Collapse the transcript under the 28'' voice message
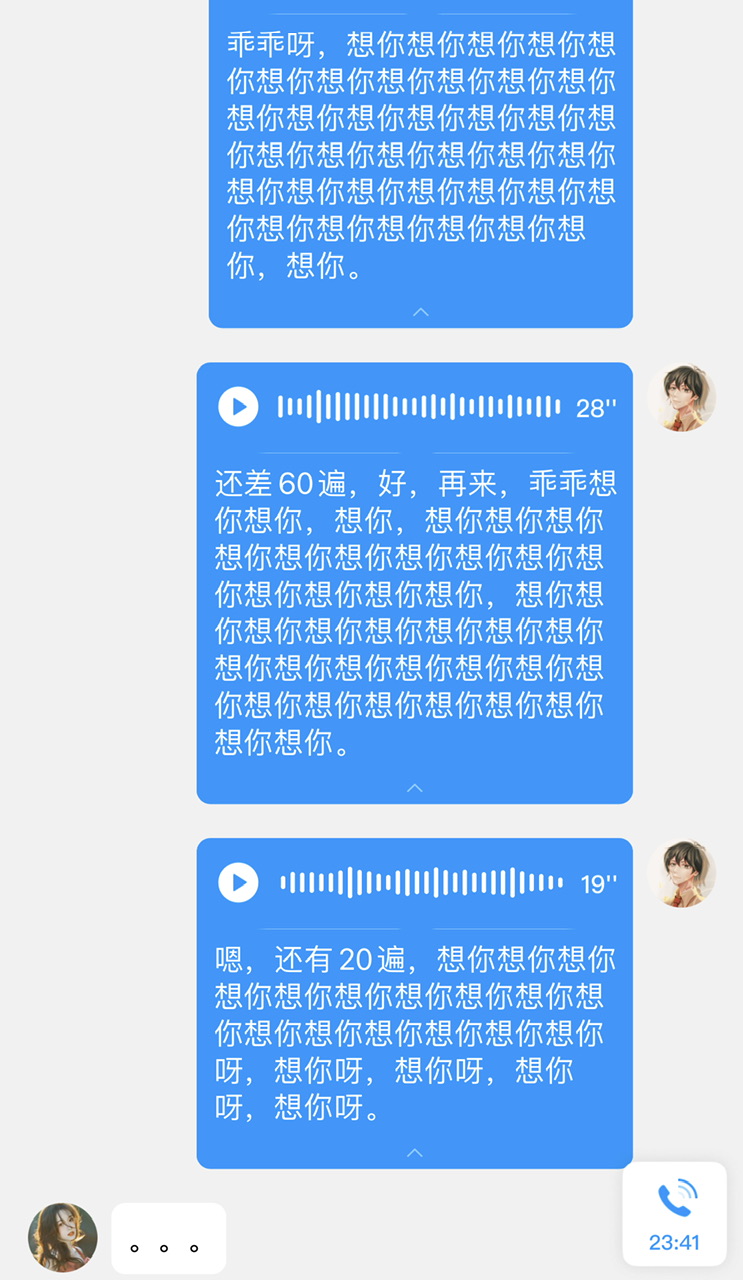 pos(414,787)
